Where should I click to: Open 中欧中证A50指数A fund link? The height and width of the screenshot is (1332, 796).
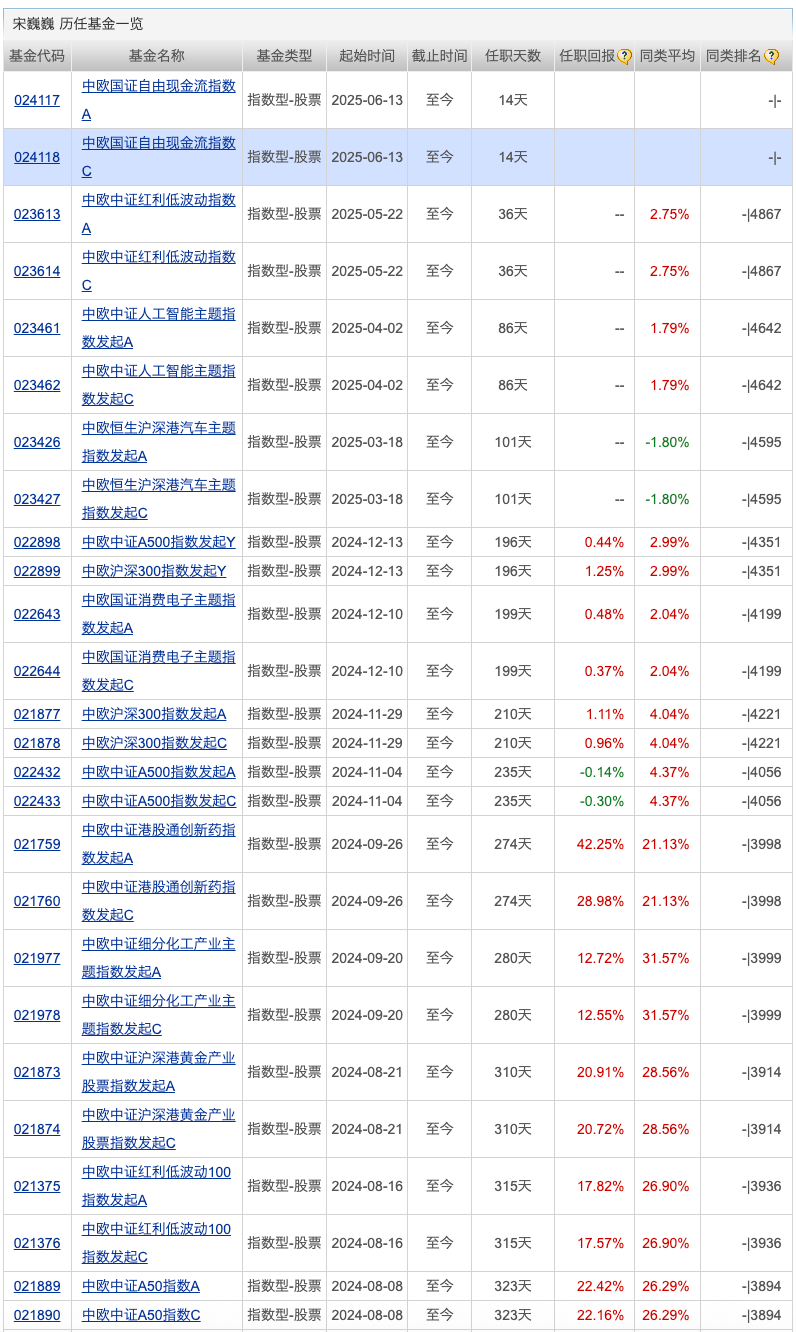click(141, 1286)
